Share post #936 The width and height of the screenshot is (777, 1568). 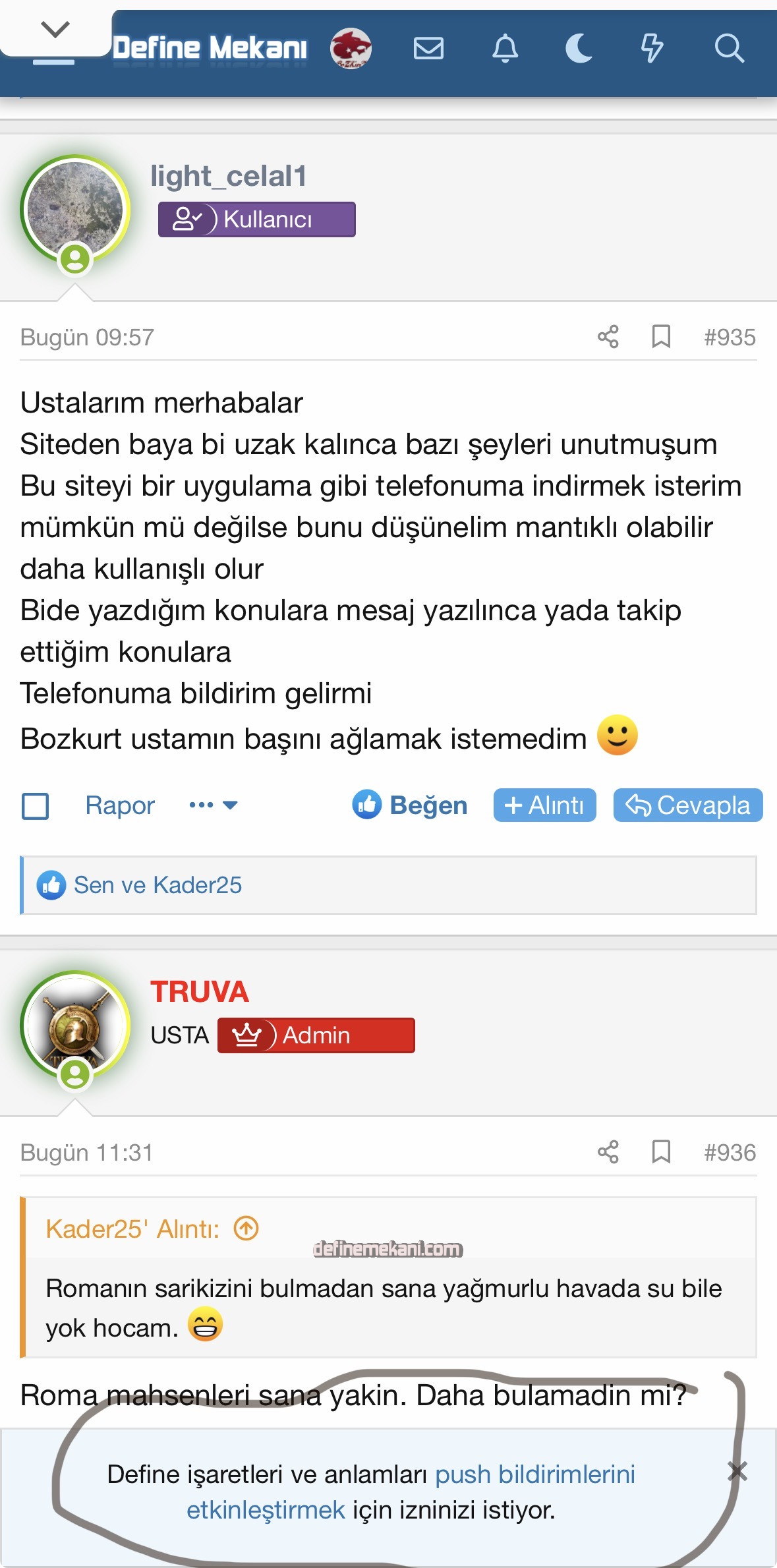[x=608, y=1152]
